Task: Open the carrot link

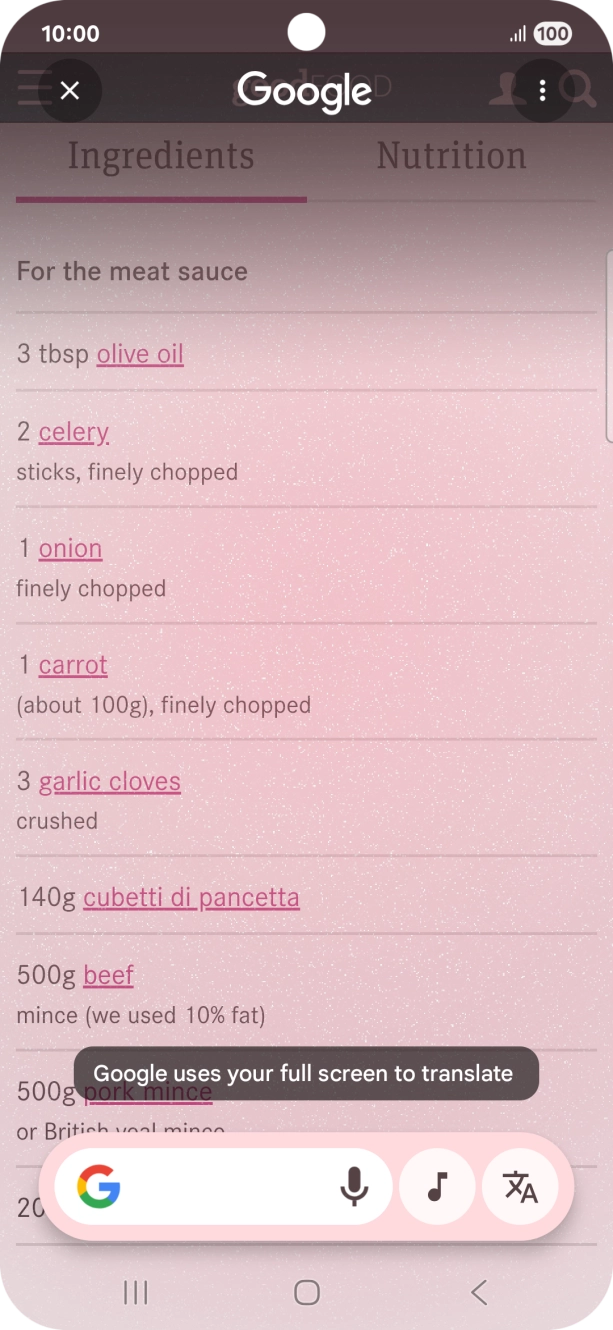Action: coord(73,665)
